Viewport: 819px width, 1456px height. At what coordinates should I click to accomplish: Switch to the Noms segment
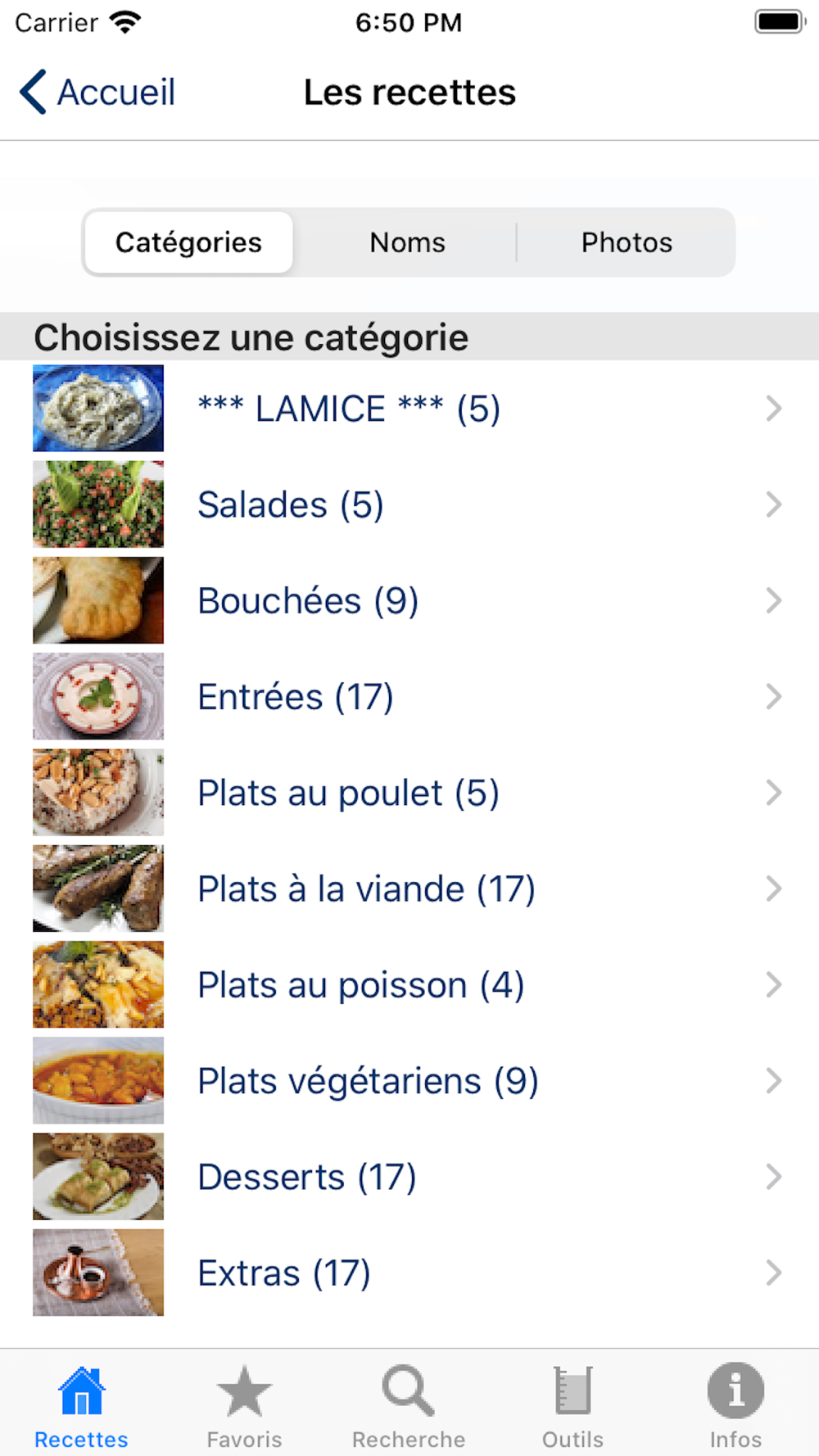click(x=407, y=242)
